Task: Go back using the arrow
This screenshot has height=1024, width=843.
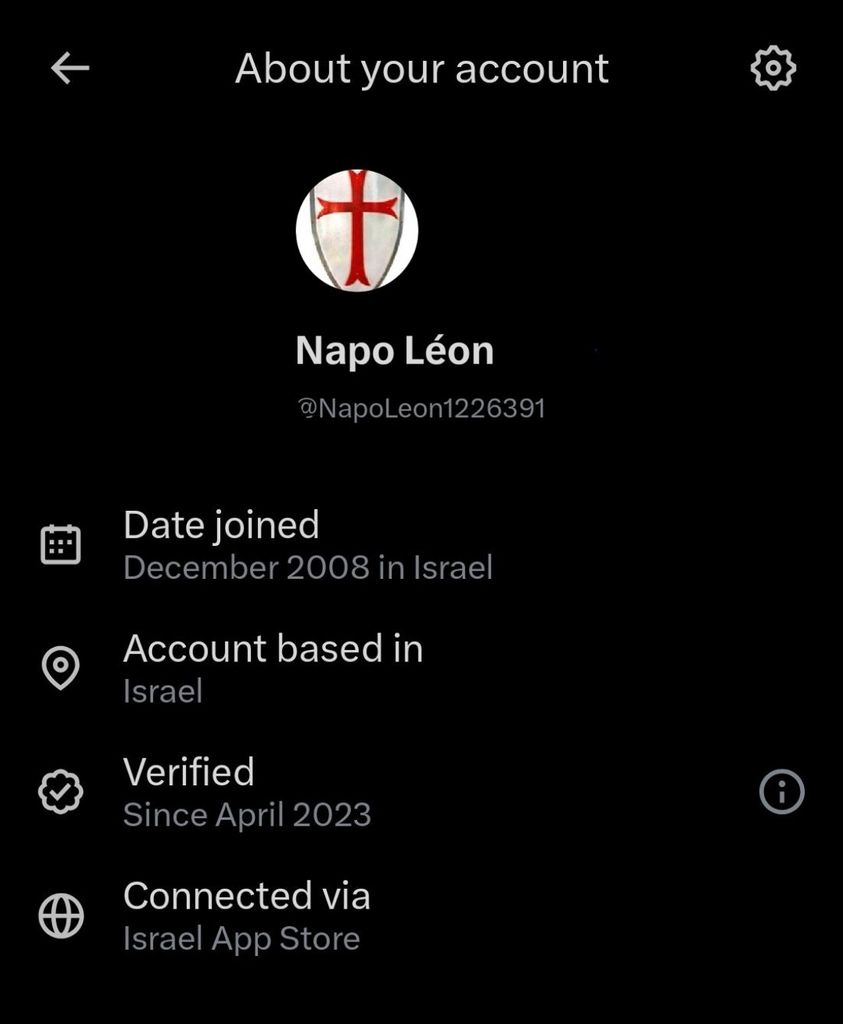Action: (x=70, y=68)
